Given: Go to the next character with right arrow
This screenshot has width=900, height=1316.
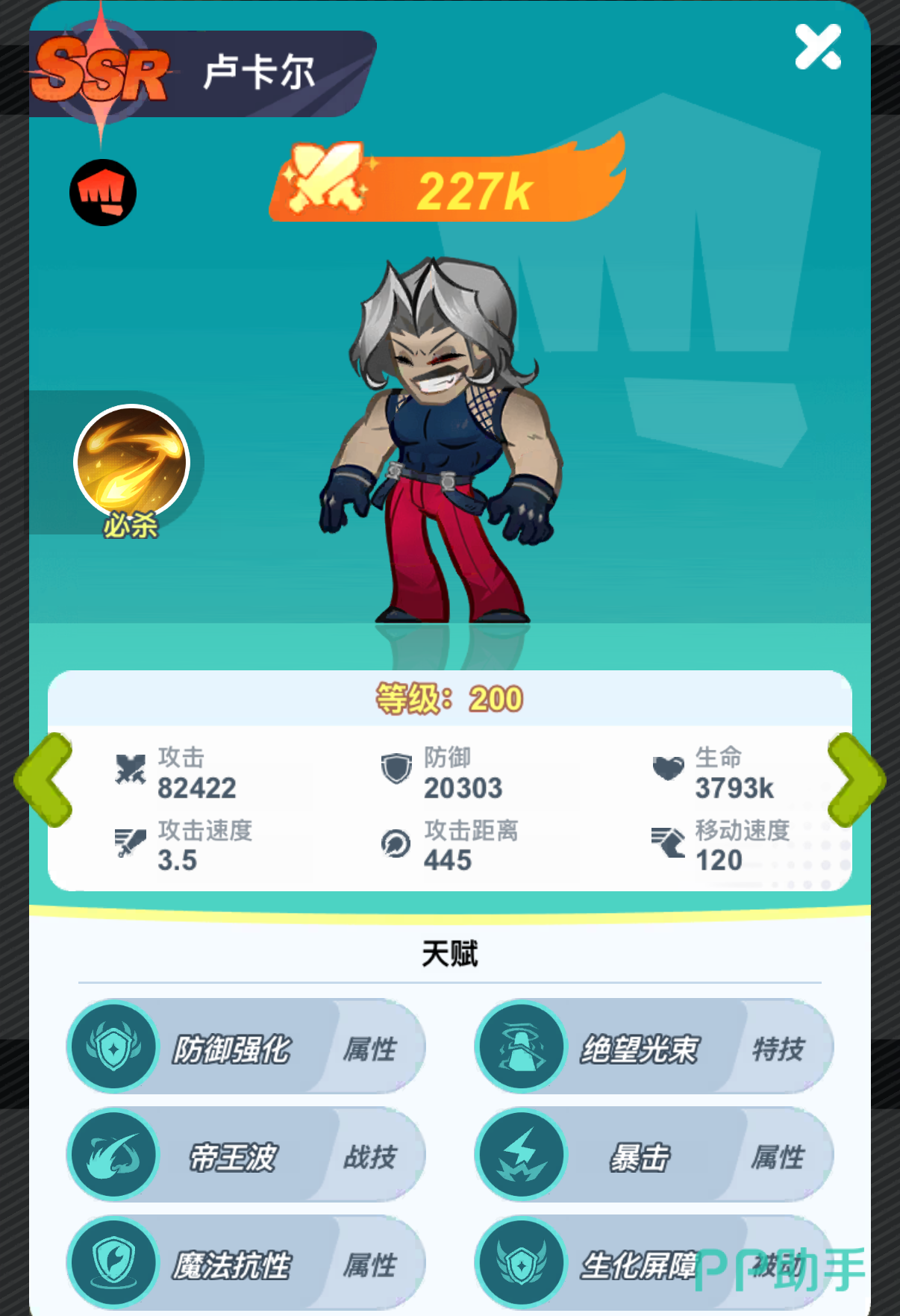Looking at the screenshot, I should 856,780.
